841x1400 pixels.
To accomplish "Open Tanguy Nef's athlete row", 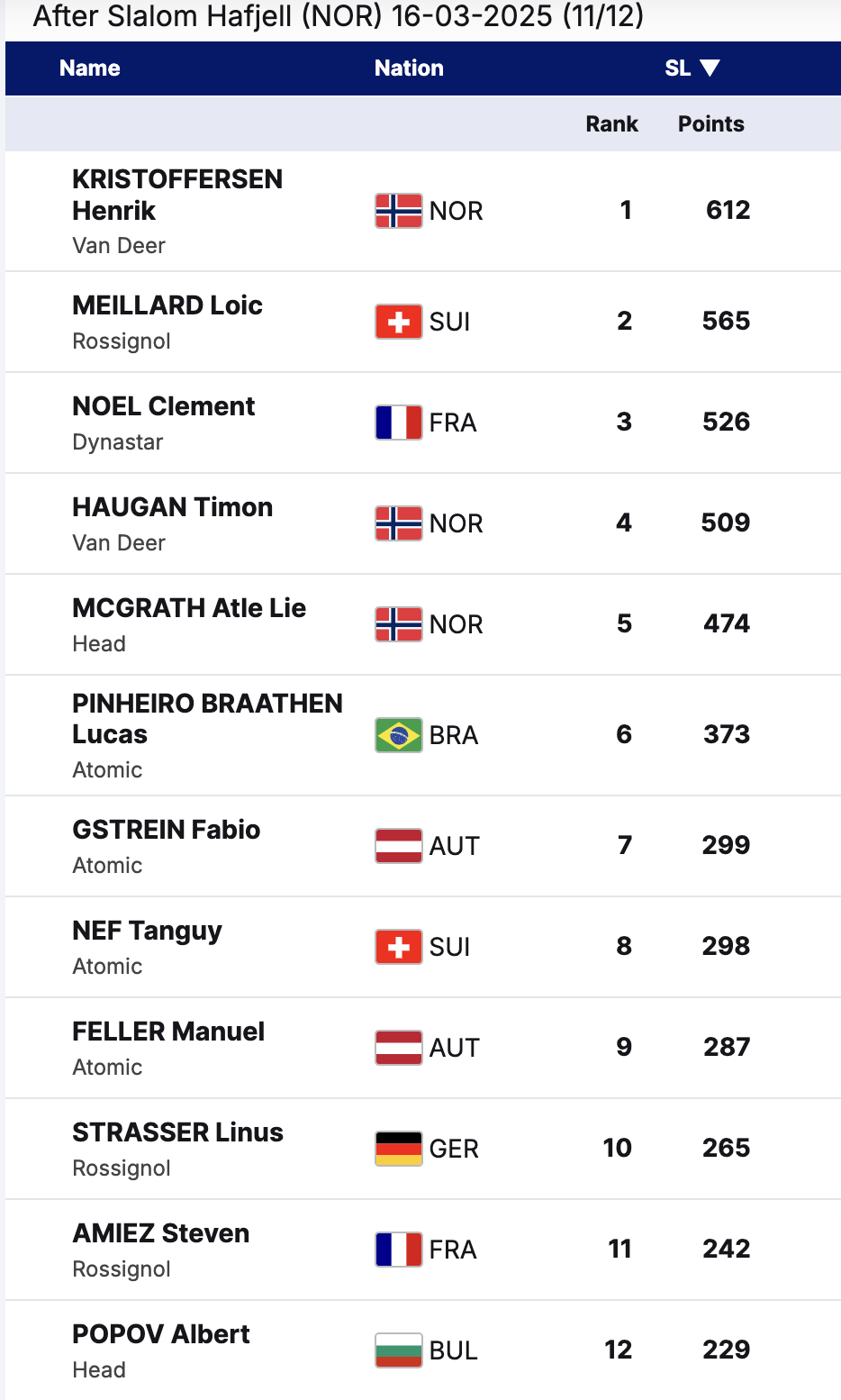I will 147,932.
